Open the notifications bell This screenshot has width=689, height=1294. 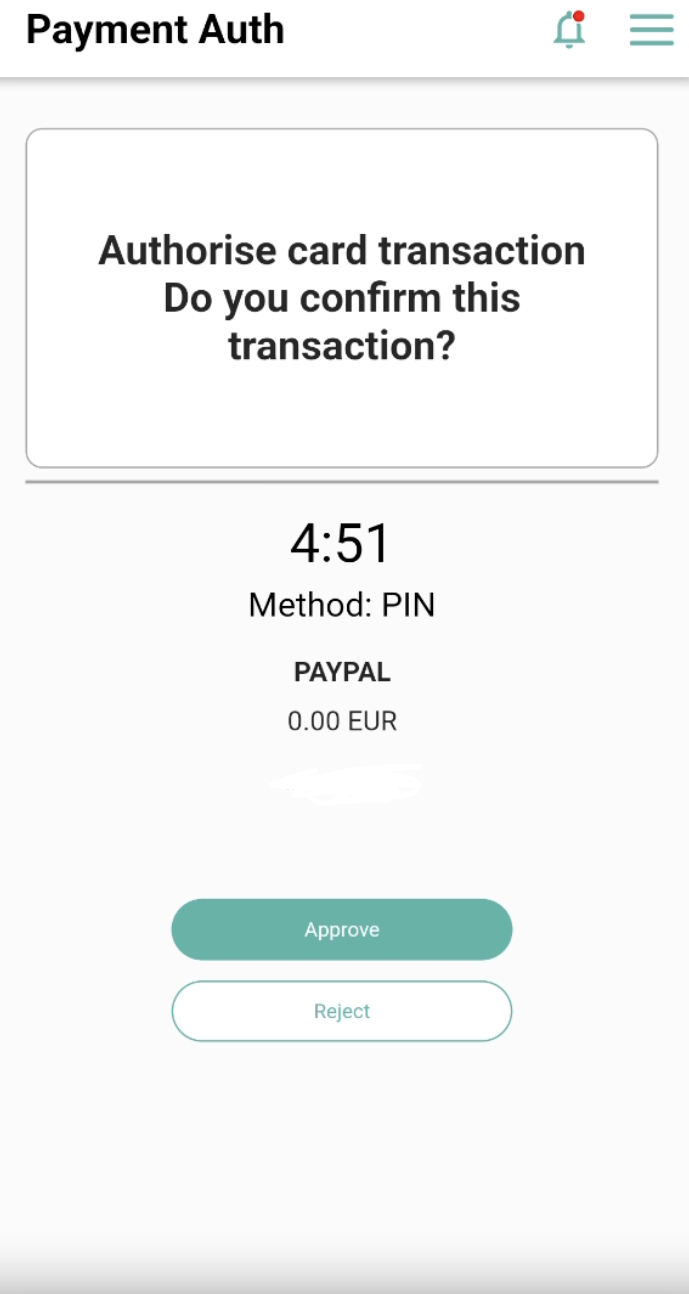coord(569,30)
